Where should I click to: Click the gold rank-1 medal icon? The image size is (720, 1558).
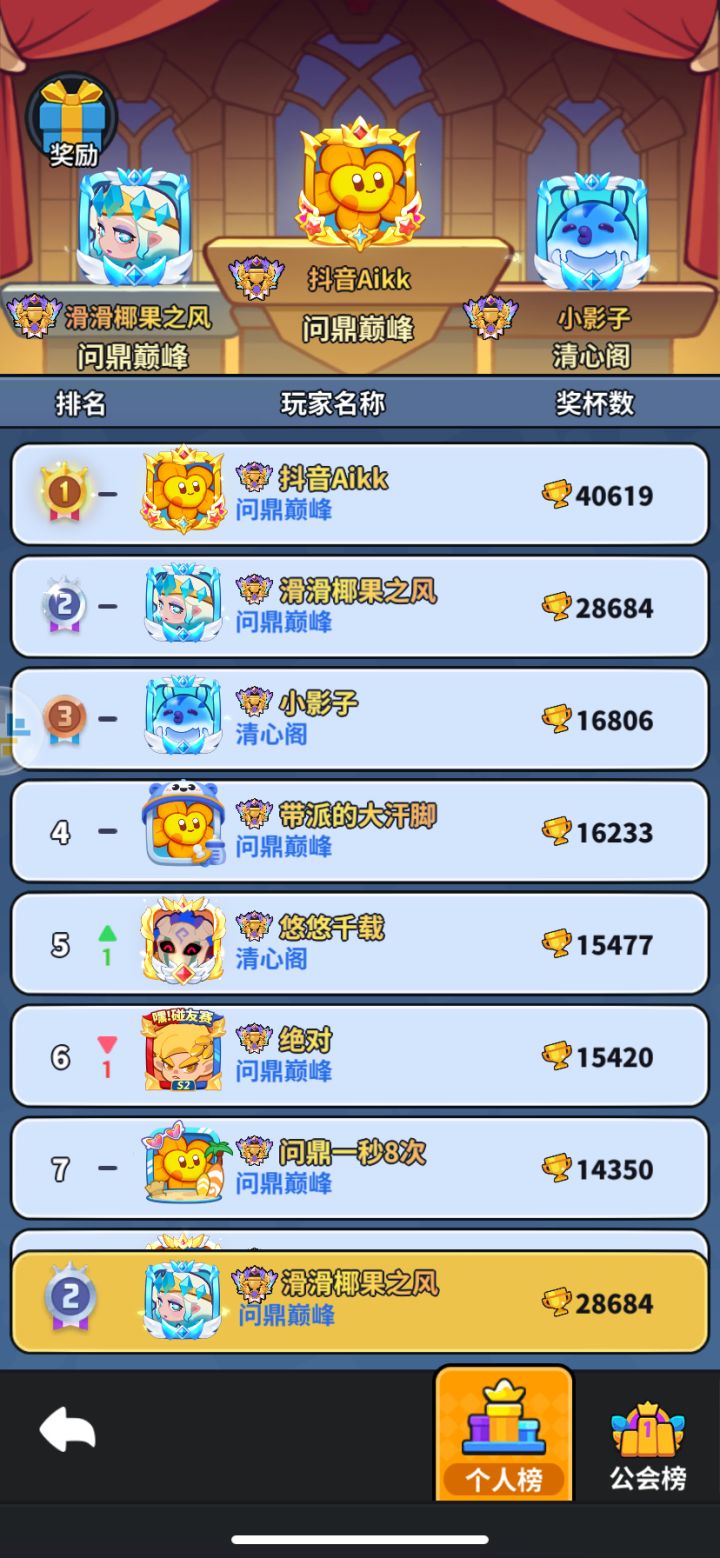coord(62,490)
